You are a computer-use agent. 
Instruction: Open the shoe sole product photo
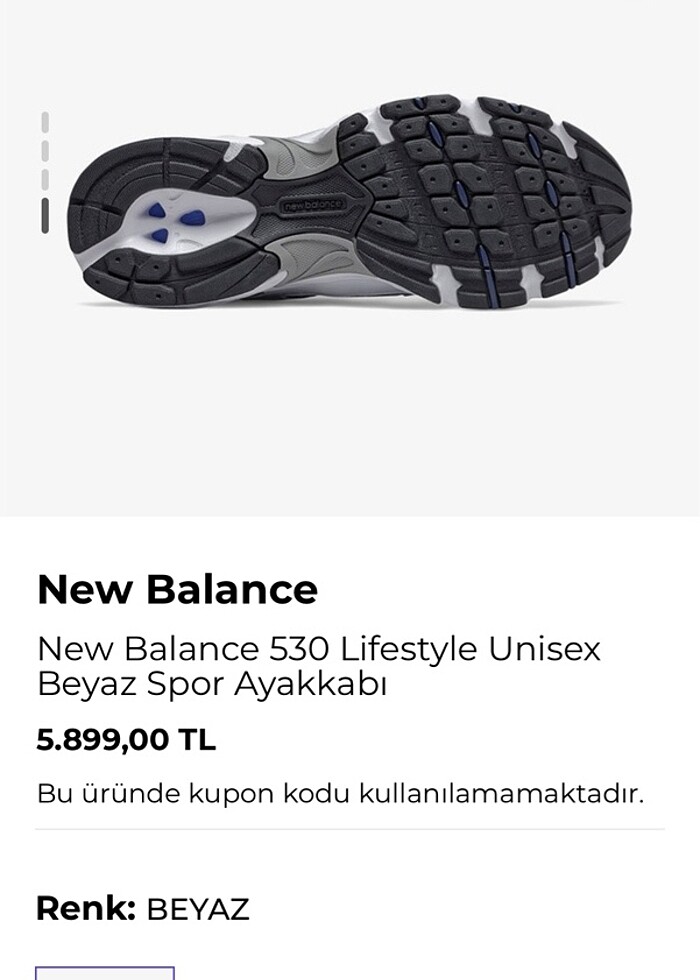(350, 200)
